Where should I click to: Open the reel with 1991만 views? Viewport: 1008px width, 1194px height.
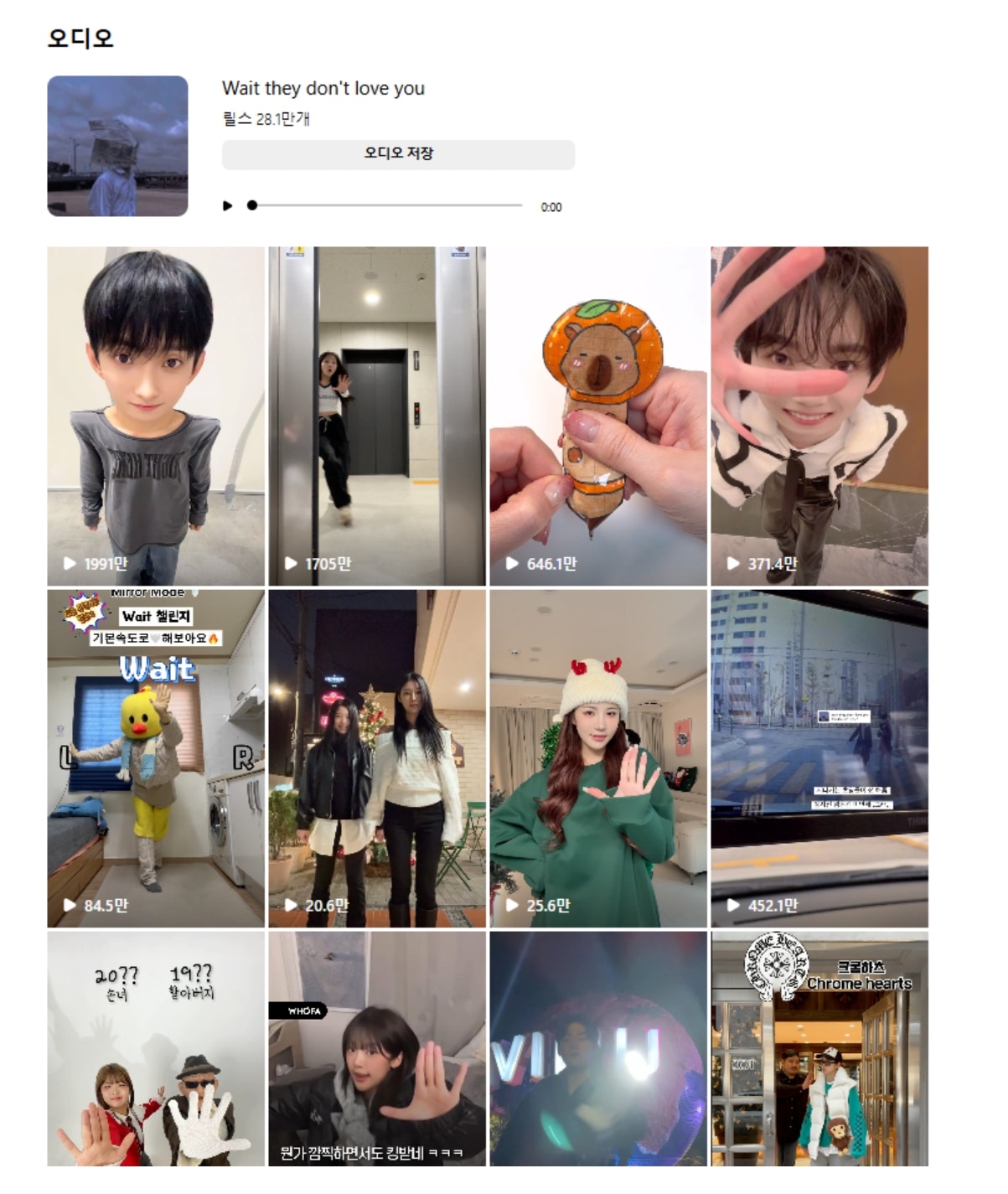point(156,416)
